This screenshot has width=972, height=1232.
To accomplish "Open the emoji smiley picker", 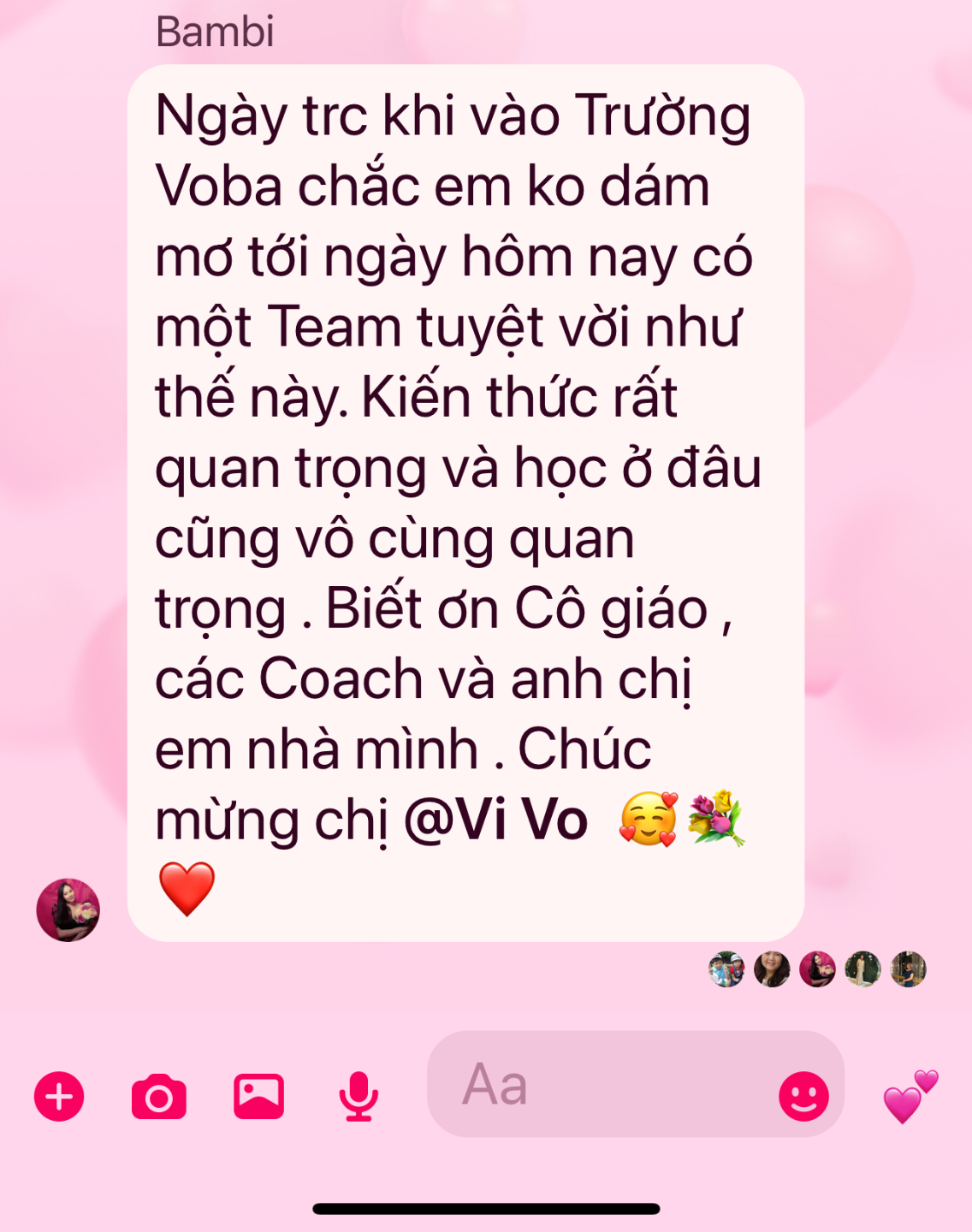I will [x=803, y=1096].
